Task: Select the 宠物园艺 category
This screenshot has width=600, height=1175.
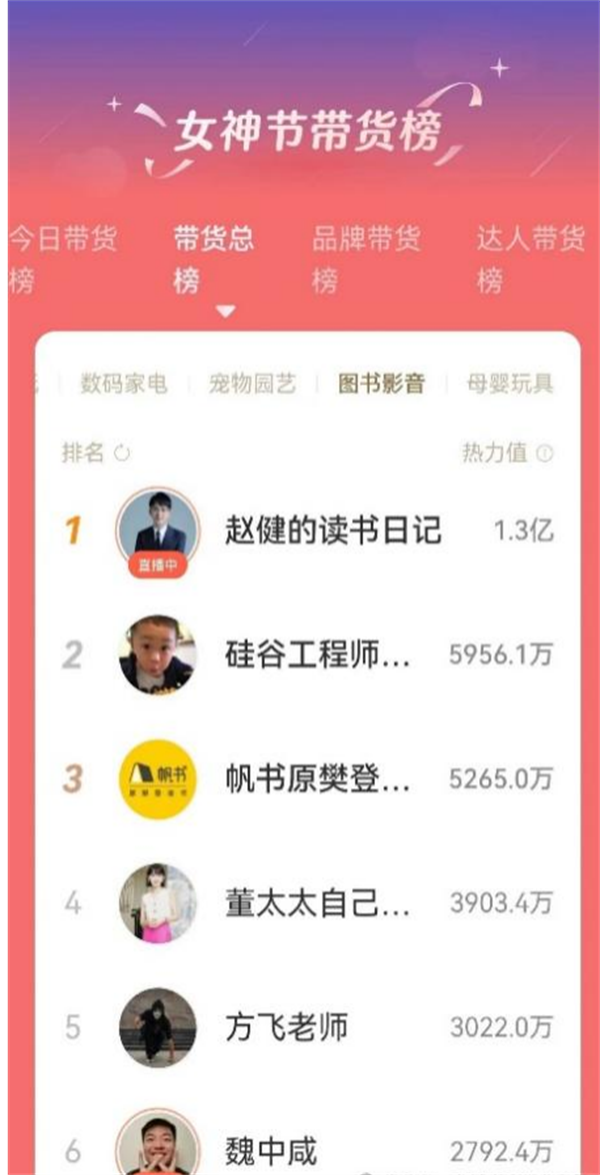Action: click(252, 384)
